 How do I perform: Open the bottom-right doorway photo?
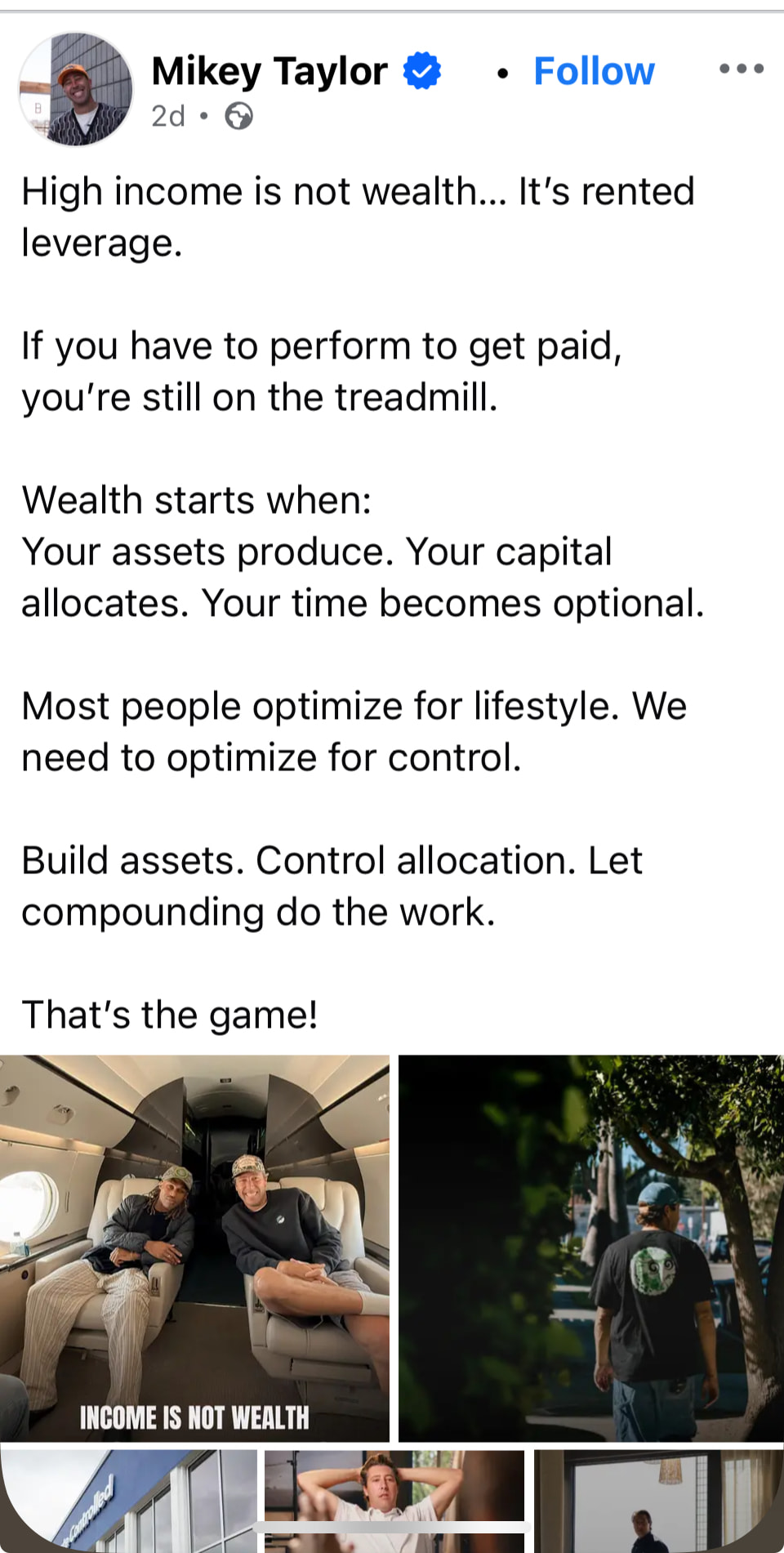[658, 1499]
